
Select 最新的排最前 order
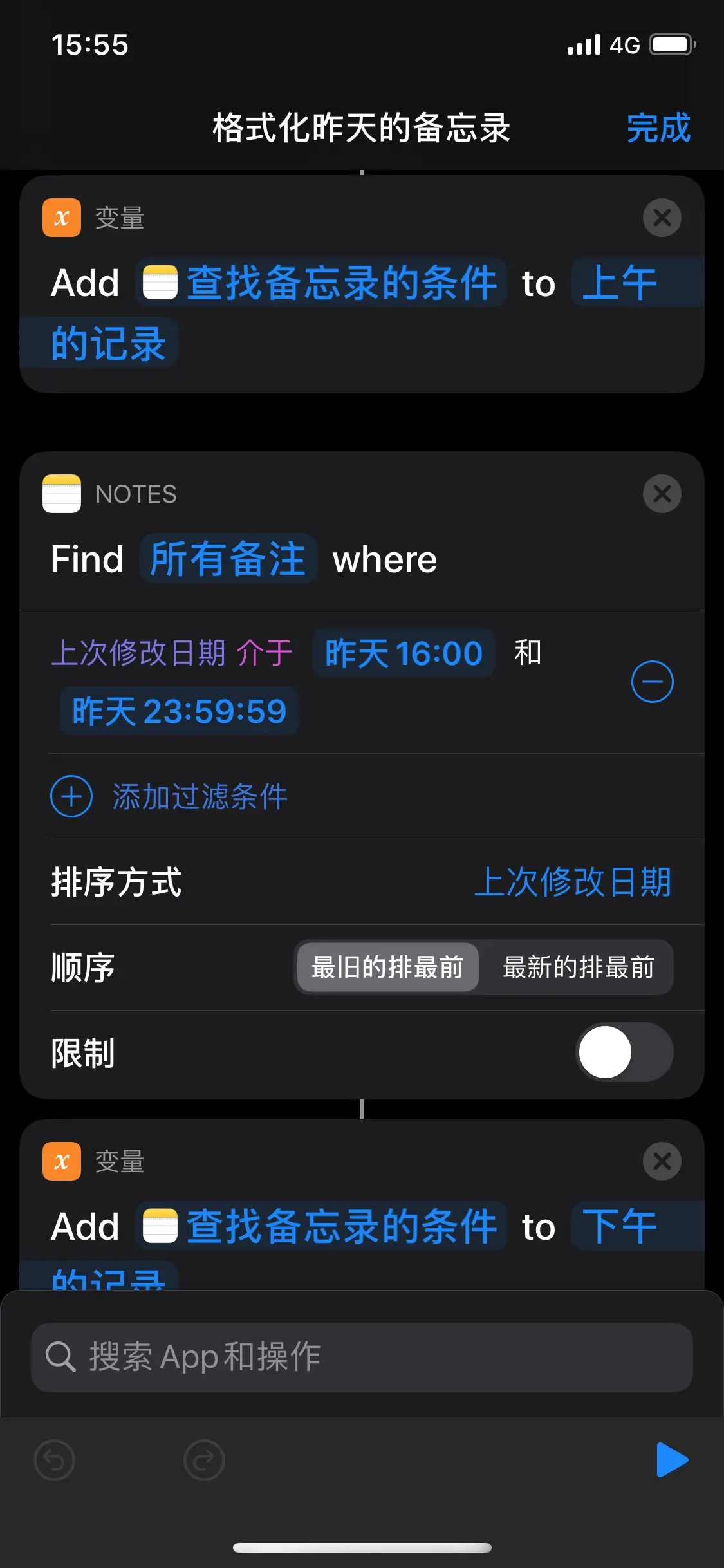(577, 967)
